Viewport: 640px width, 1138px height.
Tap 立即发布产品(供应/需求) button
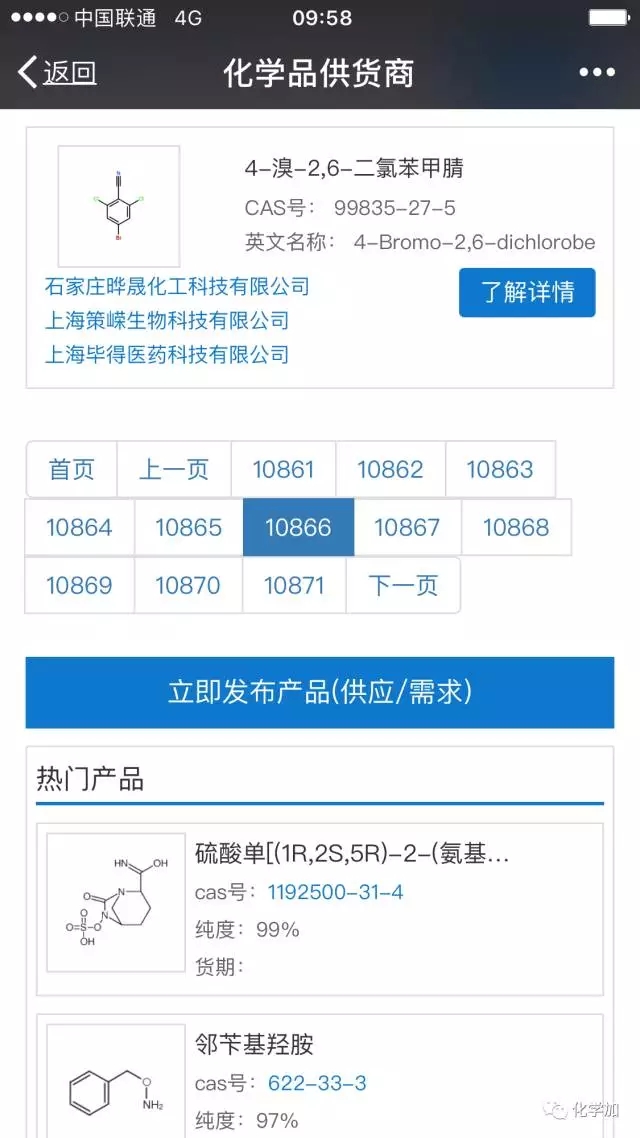tap(320, 692)
